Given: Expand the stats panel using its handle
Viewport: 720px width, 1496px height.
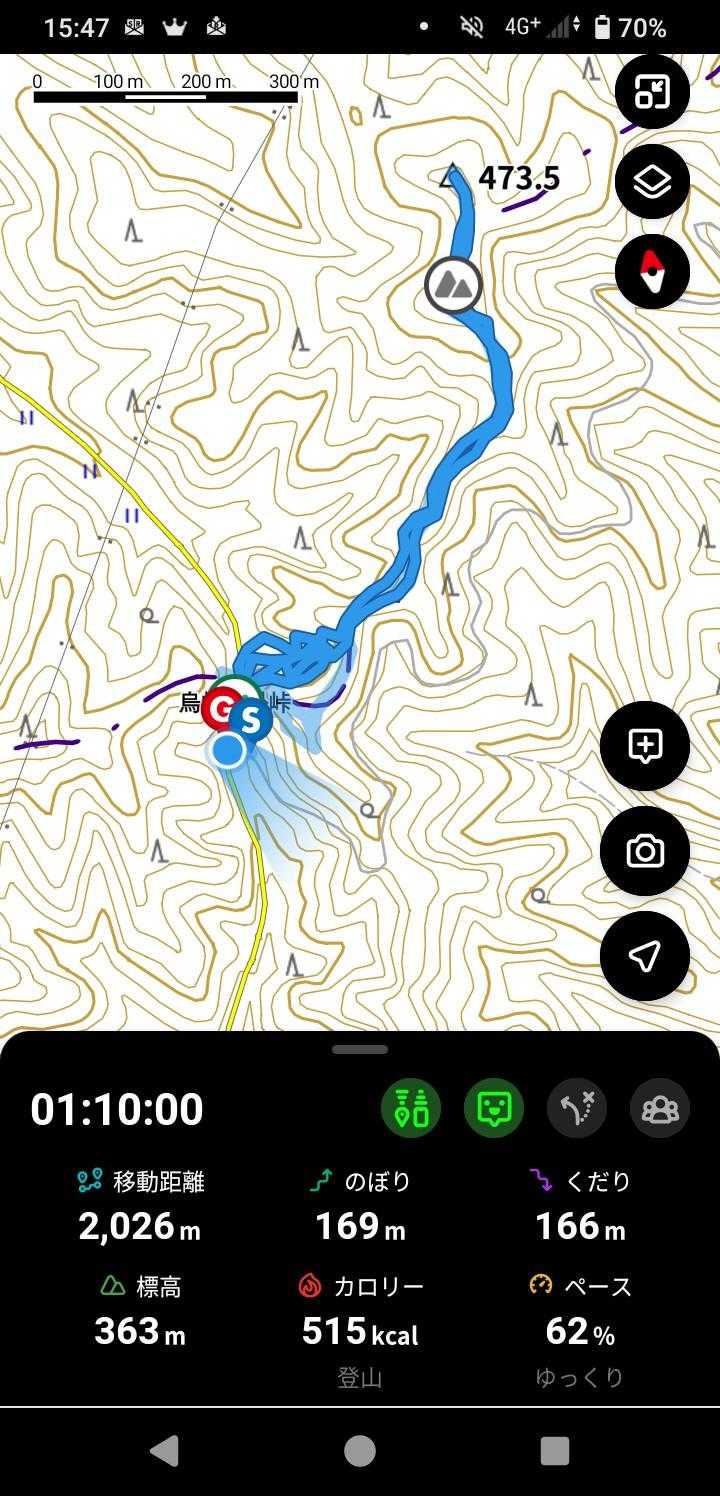Looking at the screenshot, I should (360, 1049).
